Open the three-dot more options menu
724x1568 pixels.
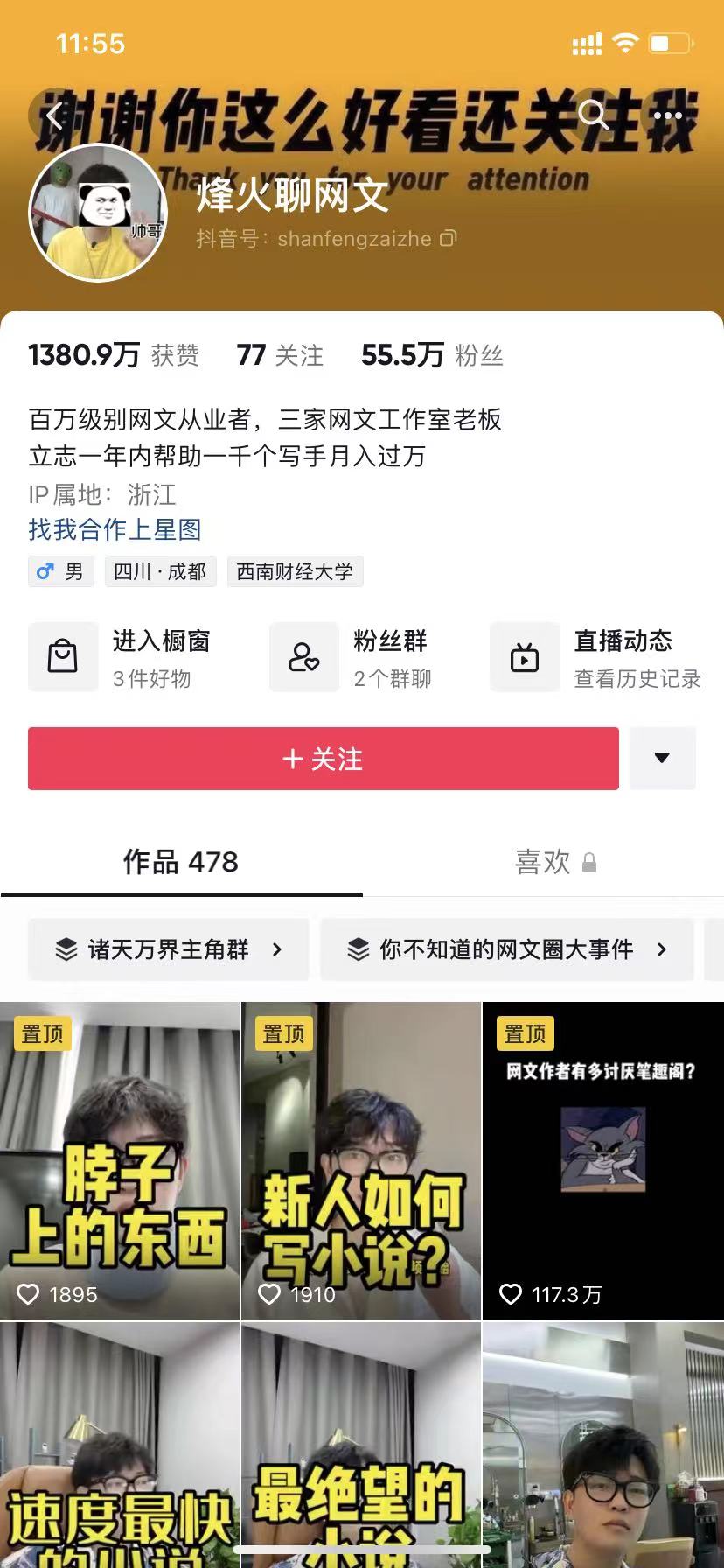click(668, 115)
